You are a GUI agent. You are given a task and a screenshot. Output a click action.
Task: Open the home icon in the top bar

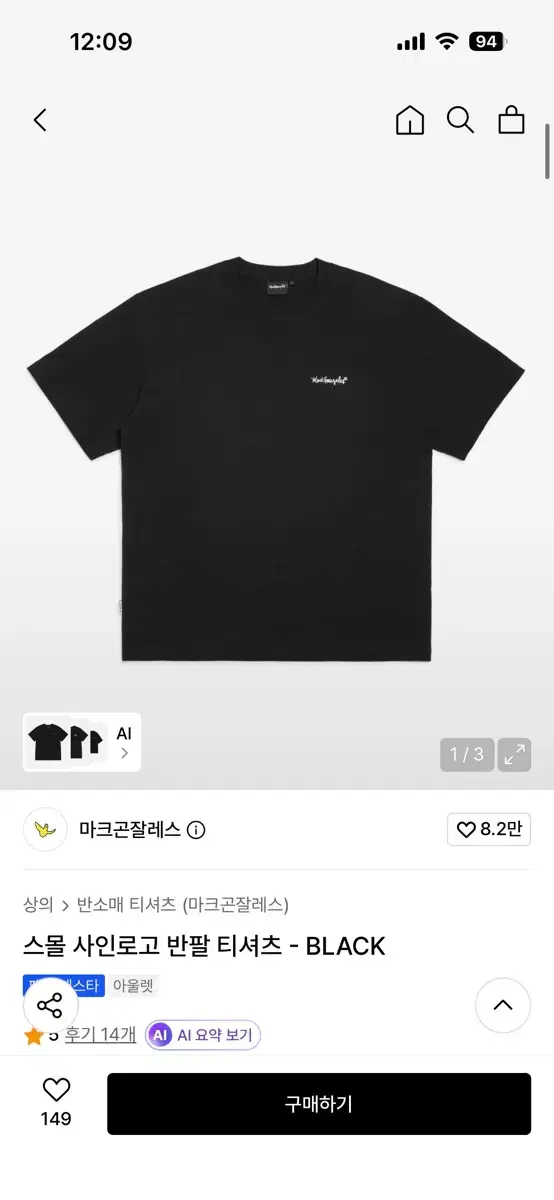coord(410,120)
